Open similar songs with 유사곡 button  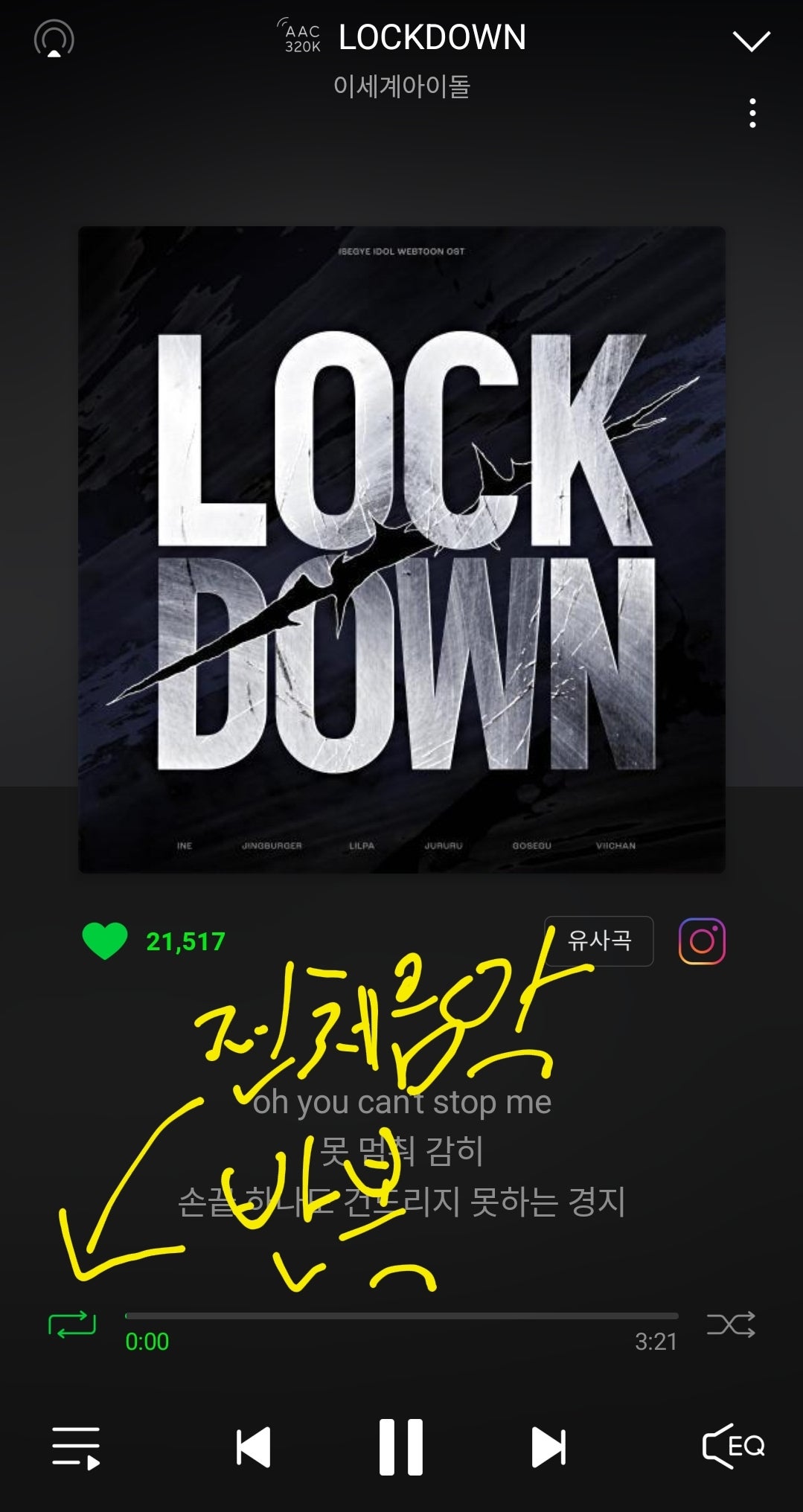coord(599,941)
